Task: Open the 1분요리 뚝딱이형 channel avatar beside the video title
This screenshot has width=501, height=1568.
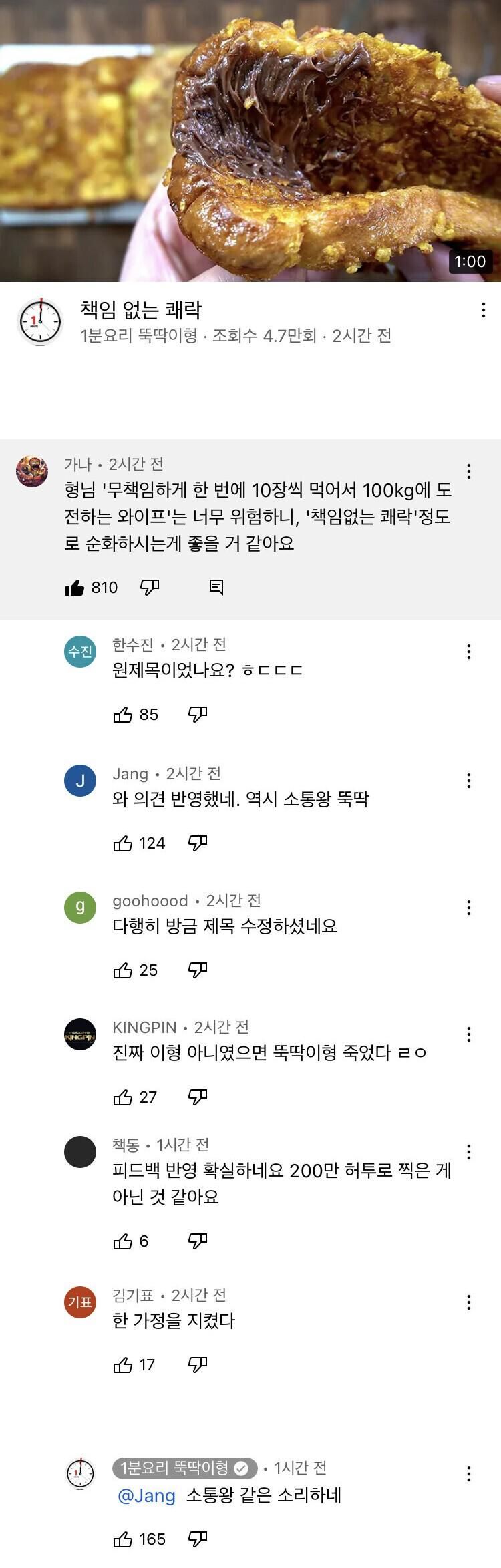Action: coord(40,322)
